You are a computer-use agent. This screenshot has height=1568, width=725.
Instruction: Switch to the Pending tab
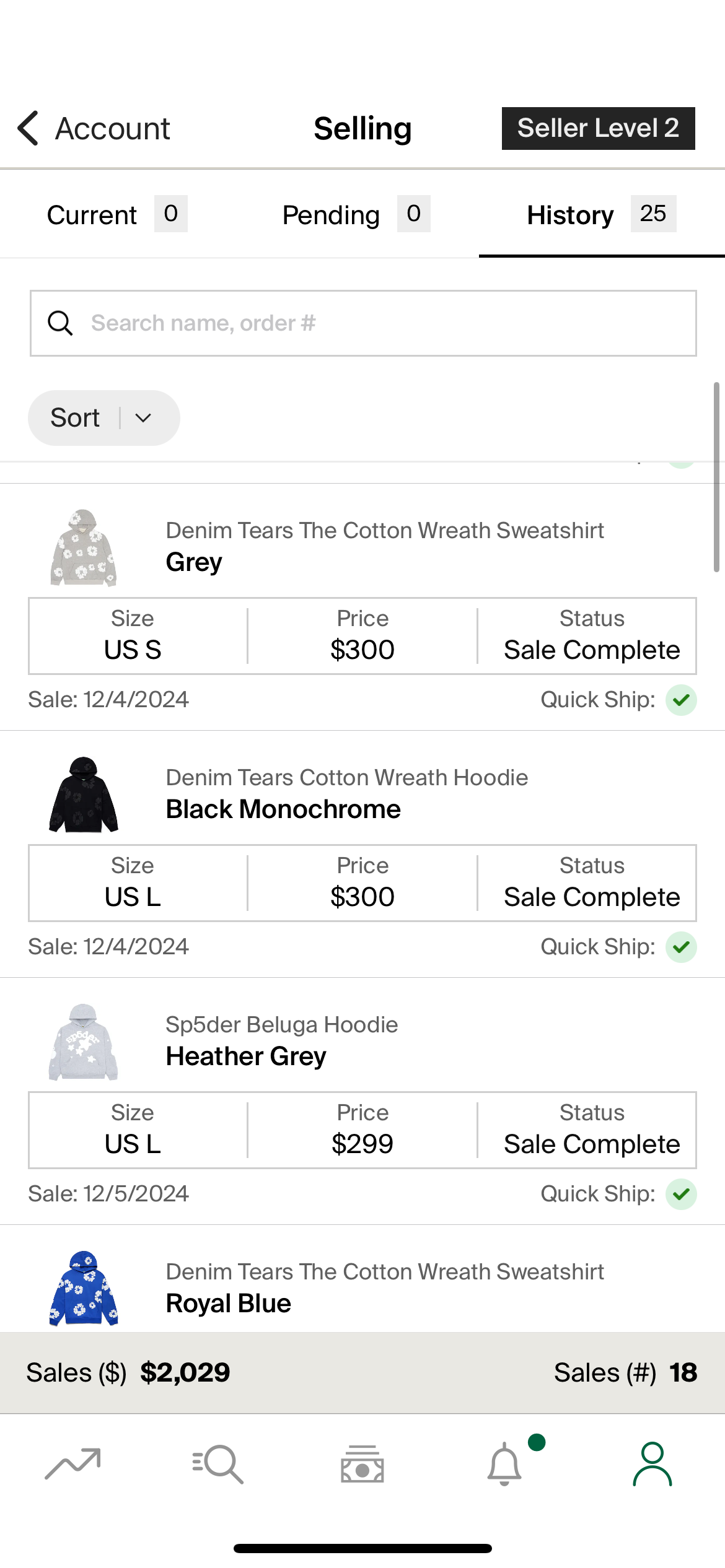(x=356, y=214)
